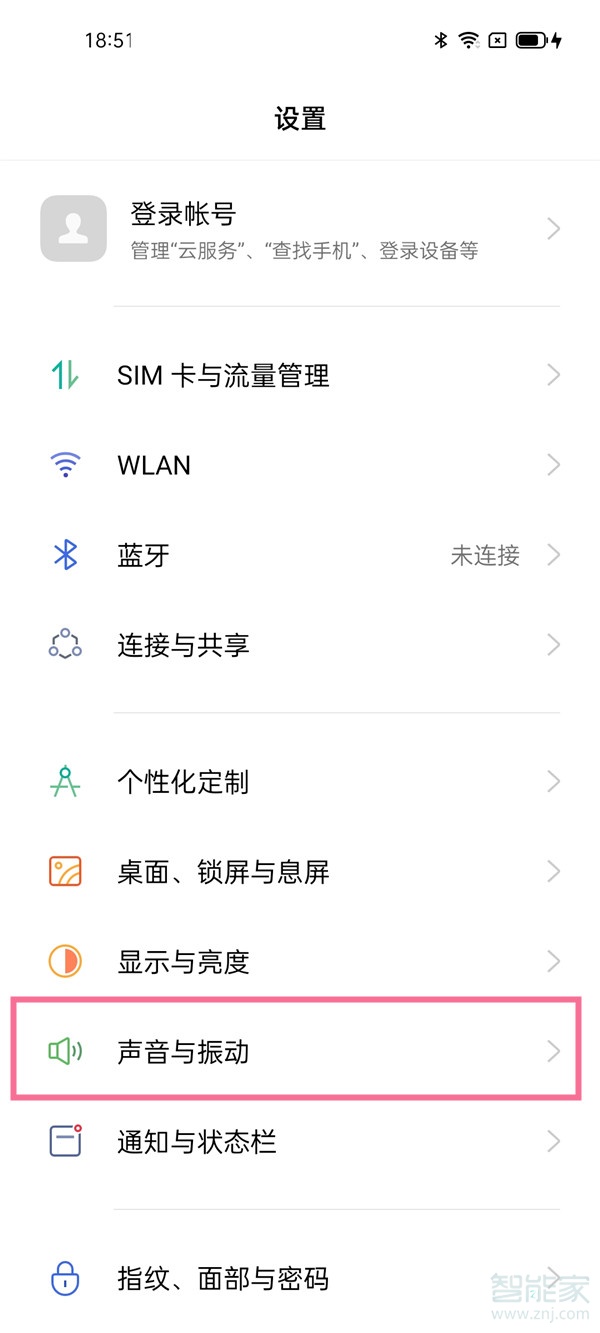Open 声音与振动 sound settings
600x1333 pixels.
coord(300,1051)
